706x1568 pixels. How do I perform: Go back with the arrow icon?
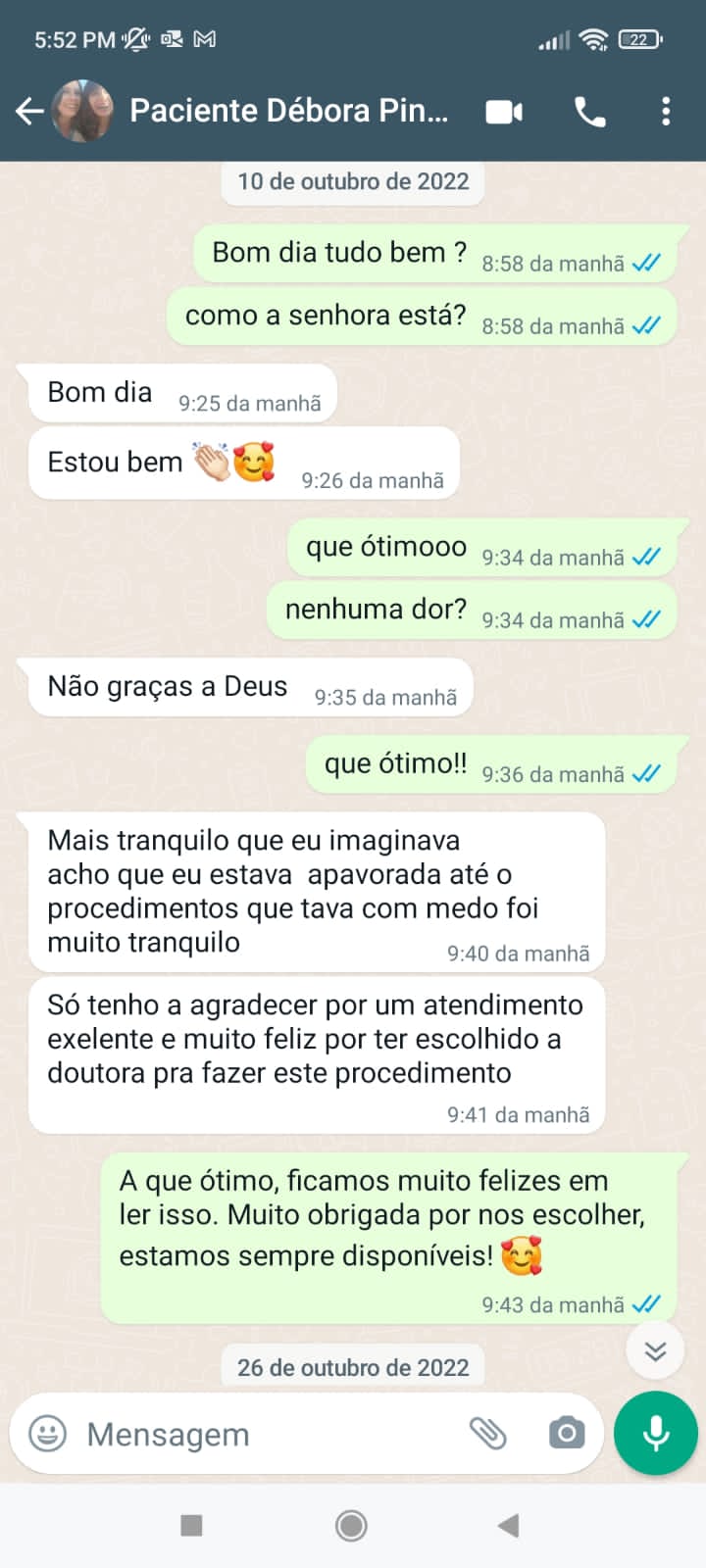29,111
